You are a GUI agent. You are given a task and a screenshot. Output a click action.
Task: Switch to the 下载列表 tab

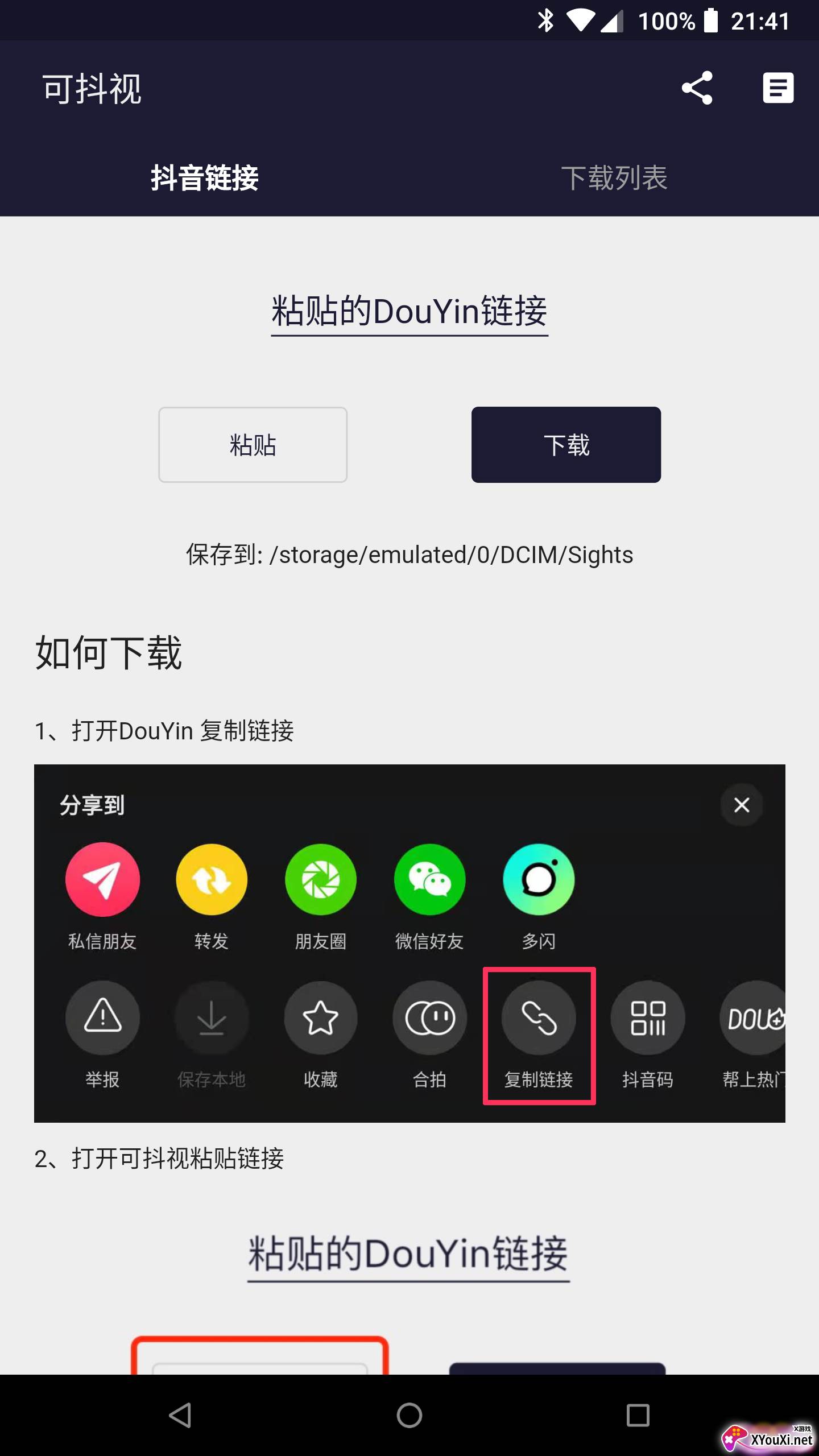pyautogui.click(x=614, y=178)
